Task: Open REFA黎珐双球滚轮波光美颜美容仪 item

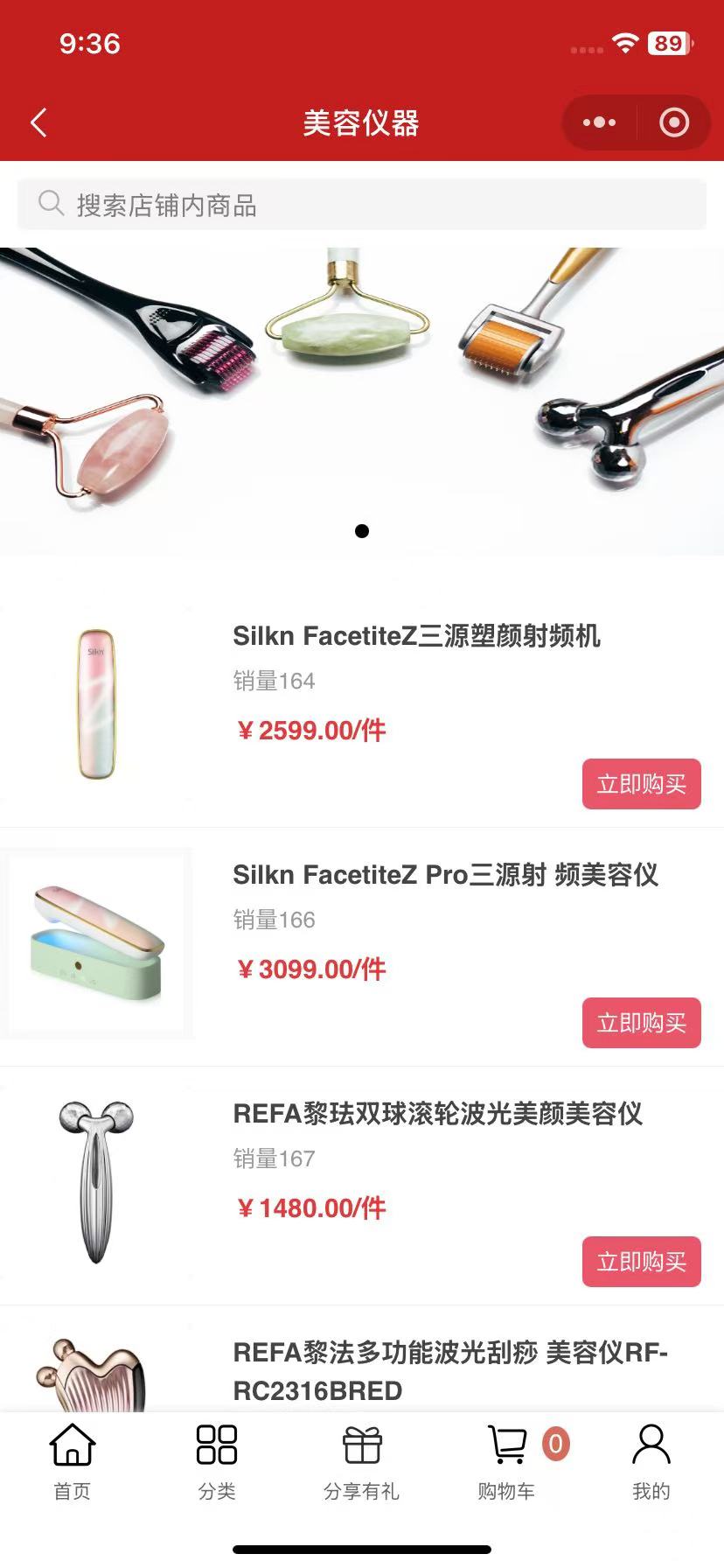Action: (437, 1114)
